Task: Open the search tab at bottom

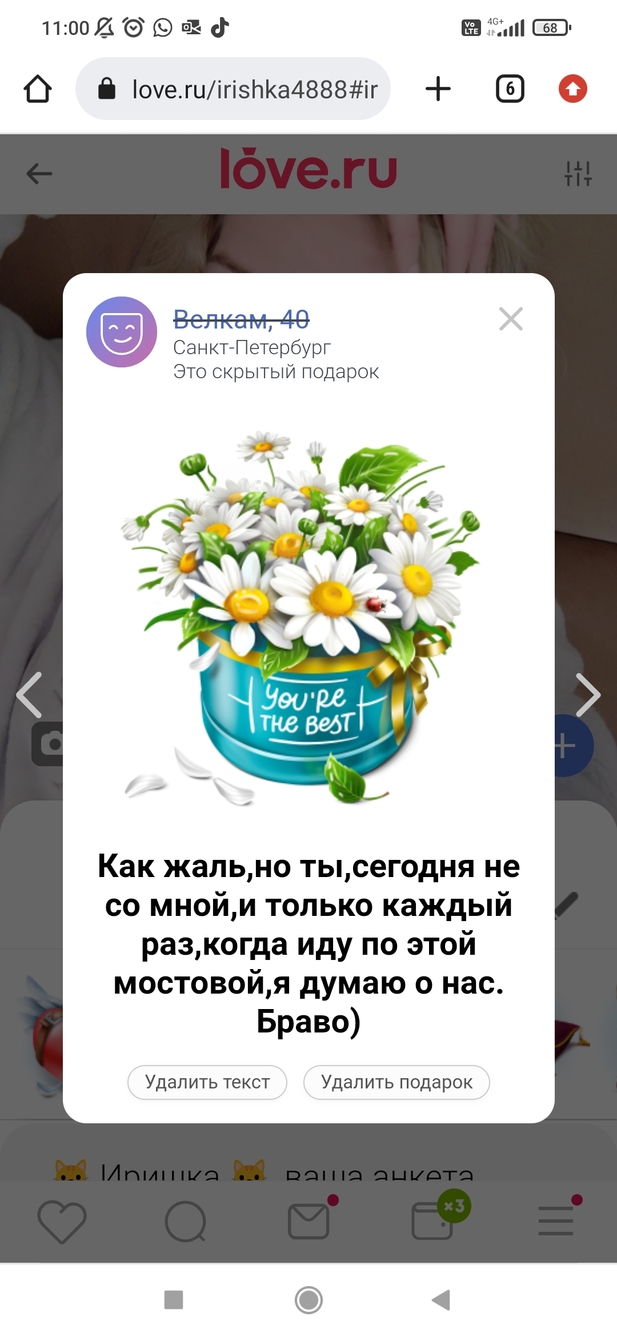Action: pos(186,1221)
